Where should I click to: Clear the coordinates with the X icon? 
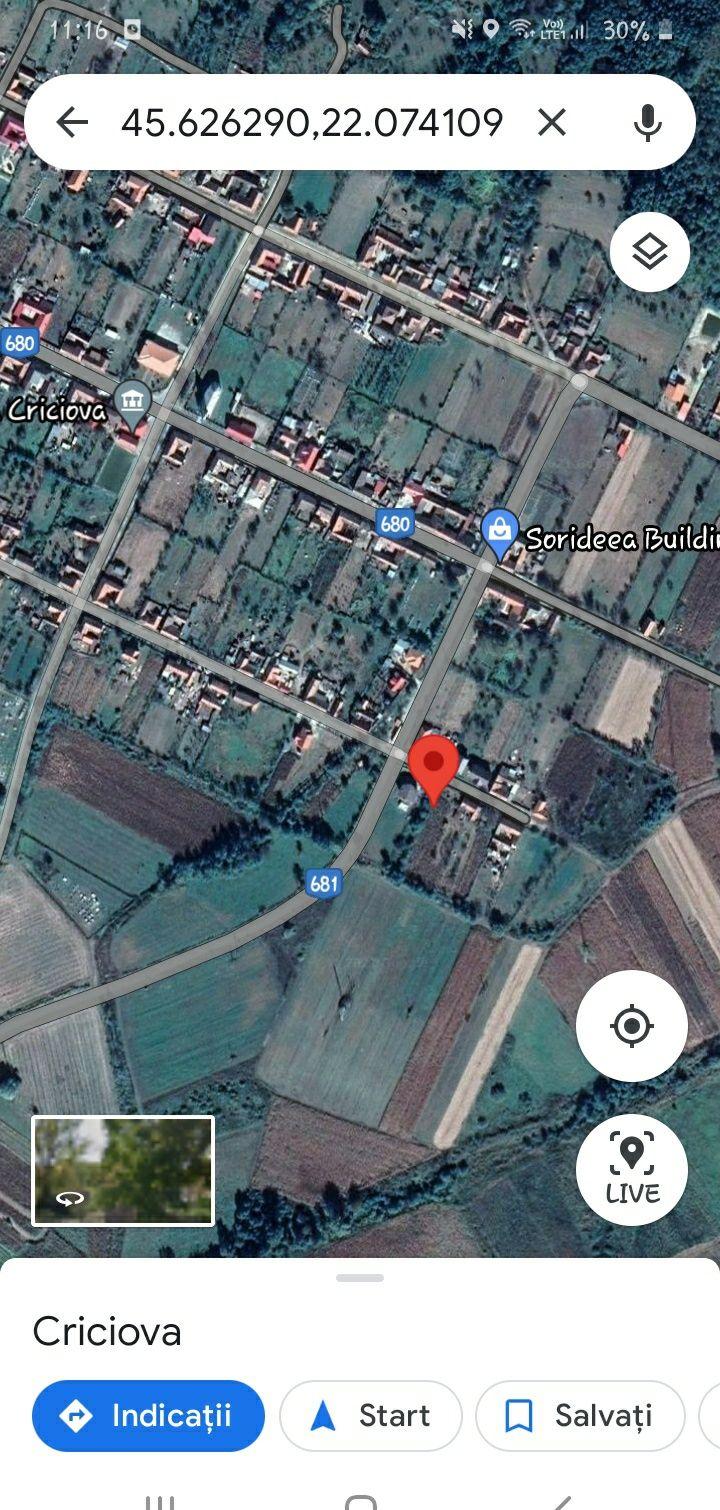[x=552, y=123]
